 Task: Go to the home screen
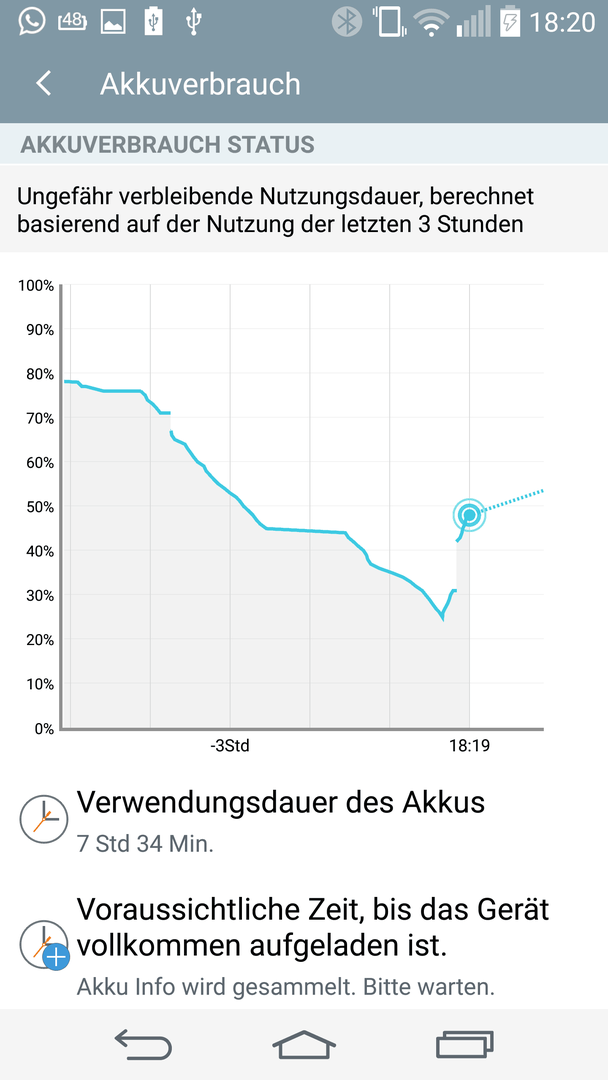tap(304, 1044)
